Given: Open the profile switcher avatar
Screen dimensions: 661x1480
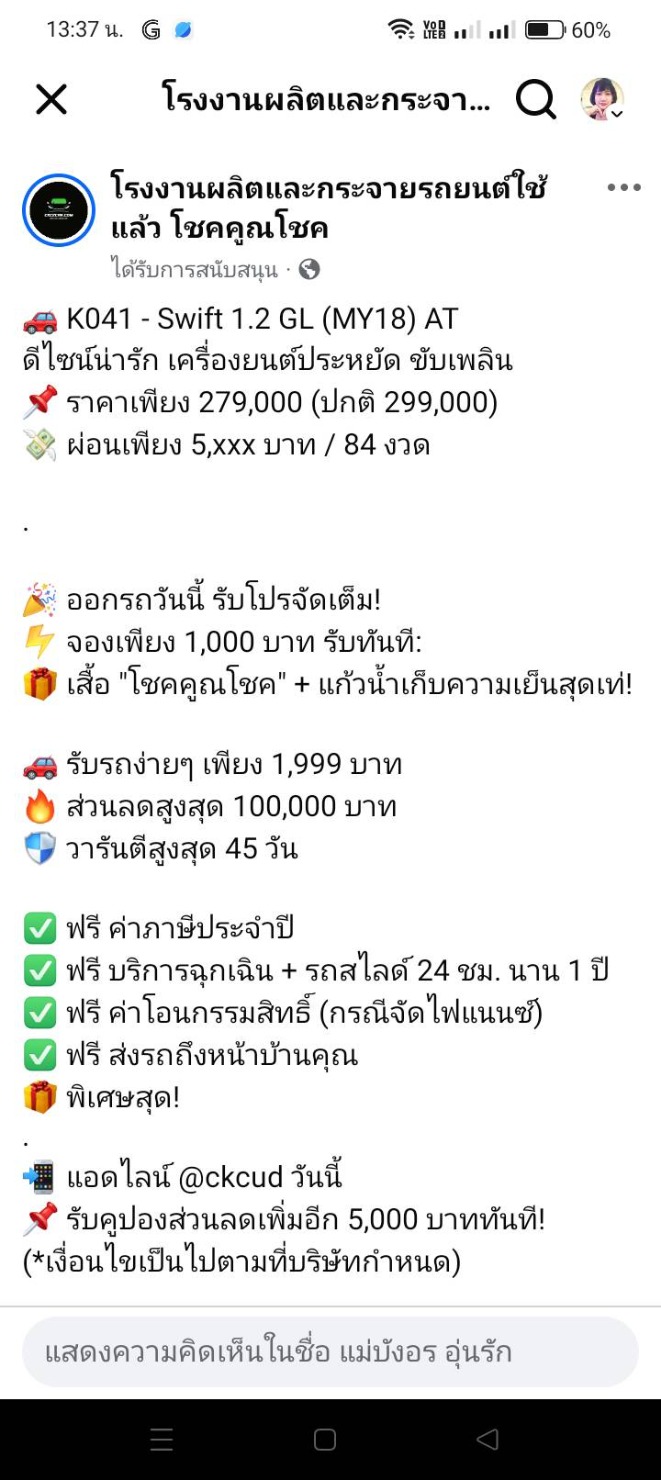Looking at the screenshot, I should 603,99.
